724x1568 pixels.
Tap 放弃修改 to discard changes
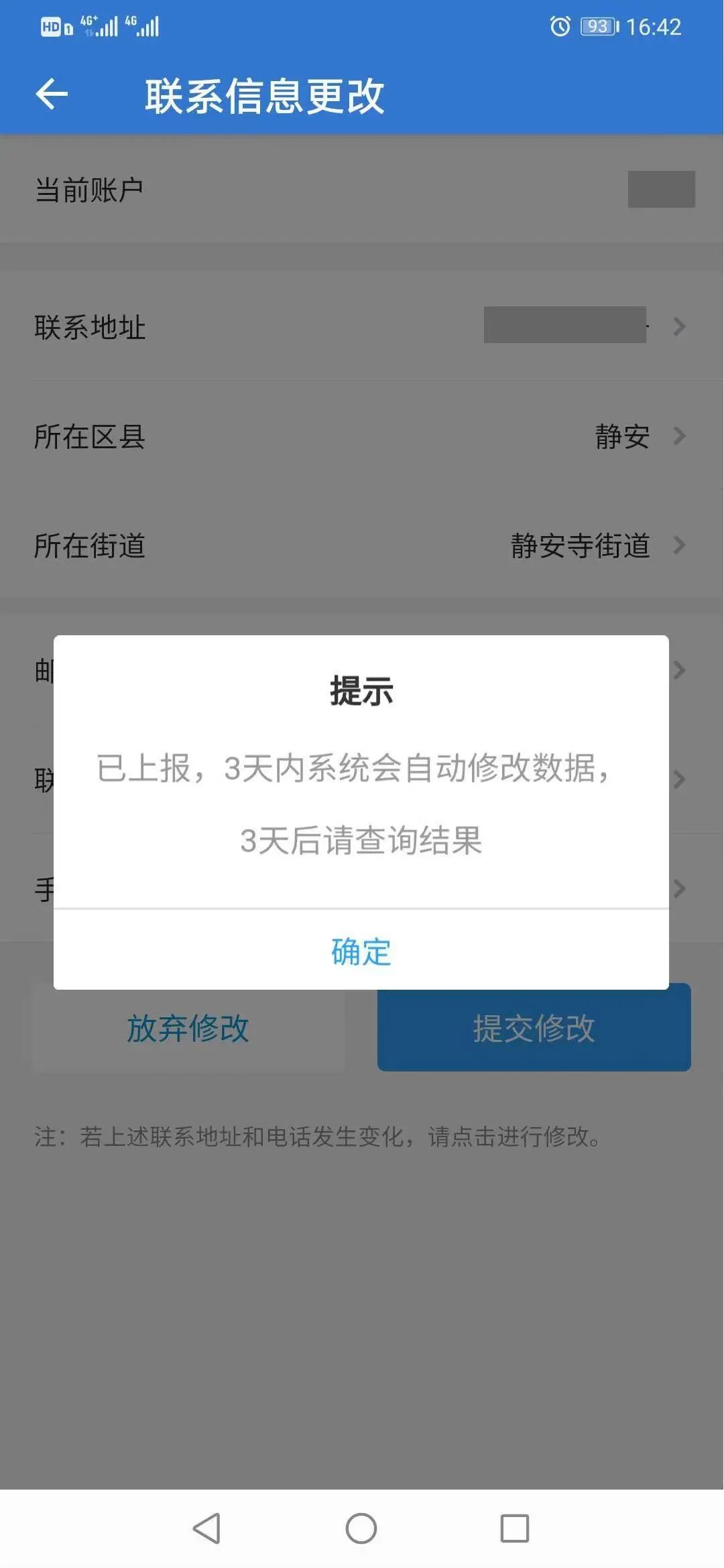click(188, 1028)
